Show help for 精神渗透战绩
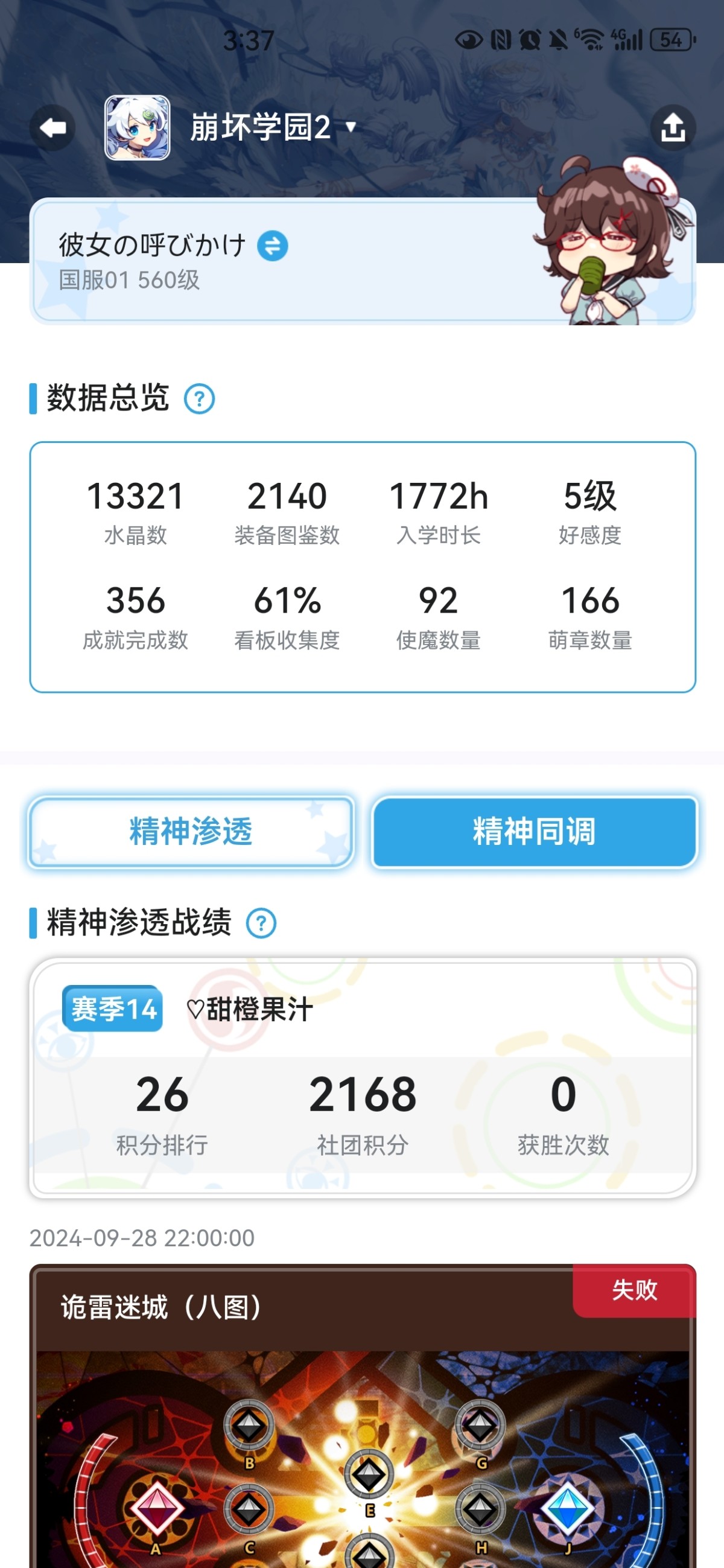 [261, 923]
